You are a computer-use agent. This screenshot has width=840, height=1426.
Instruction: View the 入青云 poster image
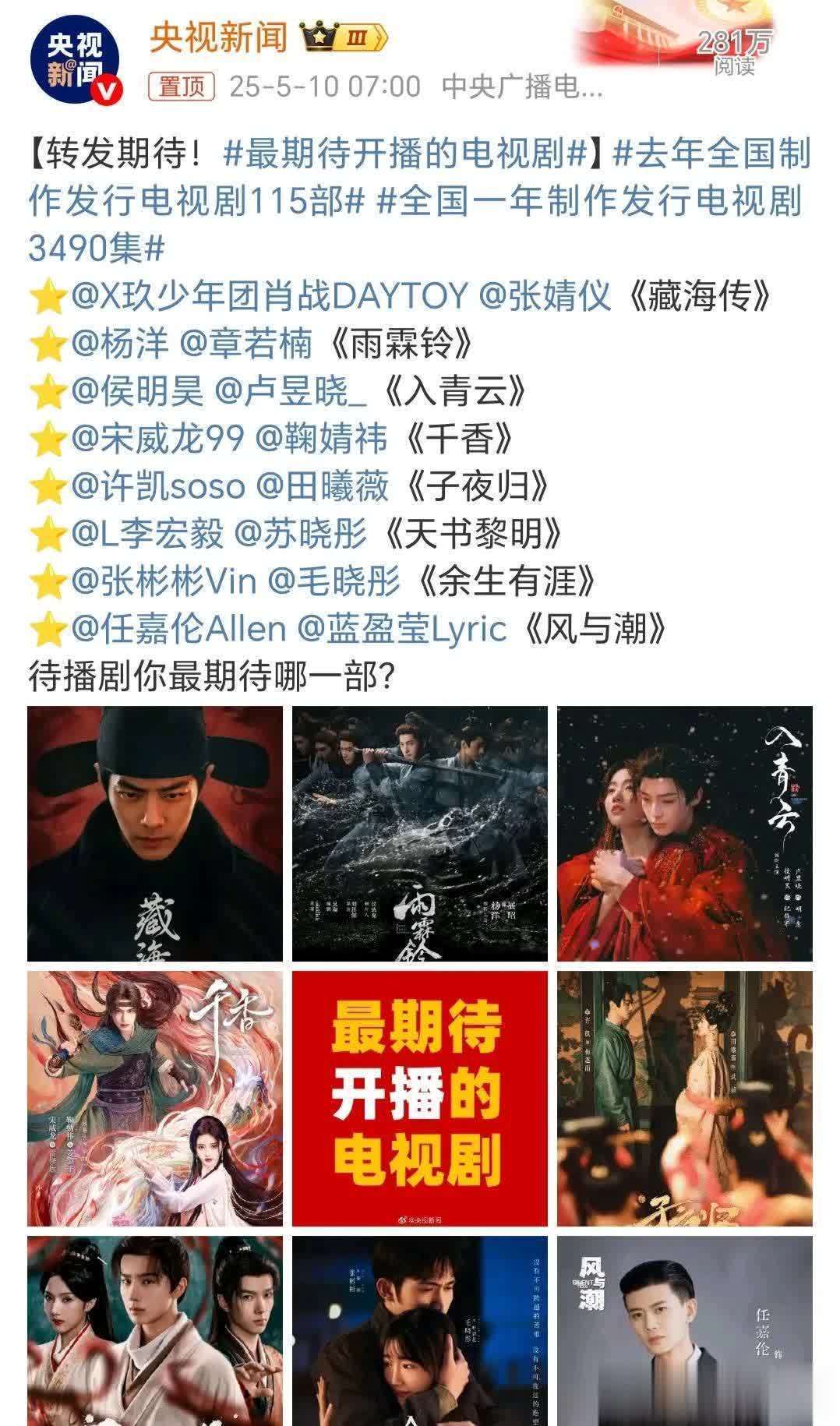pyautogui.click(x=684, y=834)
